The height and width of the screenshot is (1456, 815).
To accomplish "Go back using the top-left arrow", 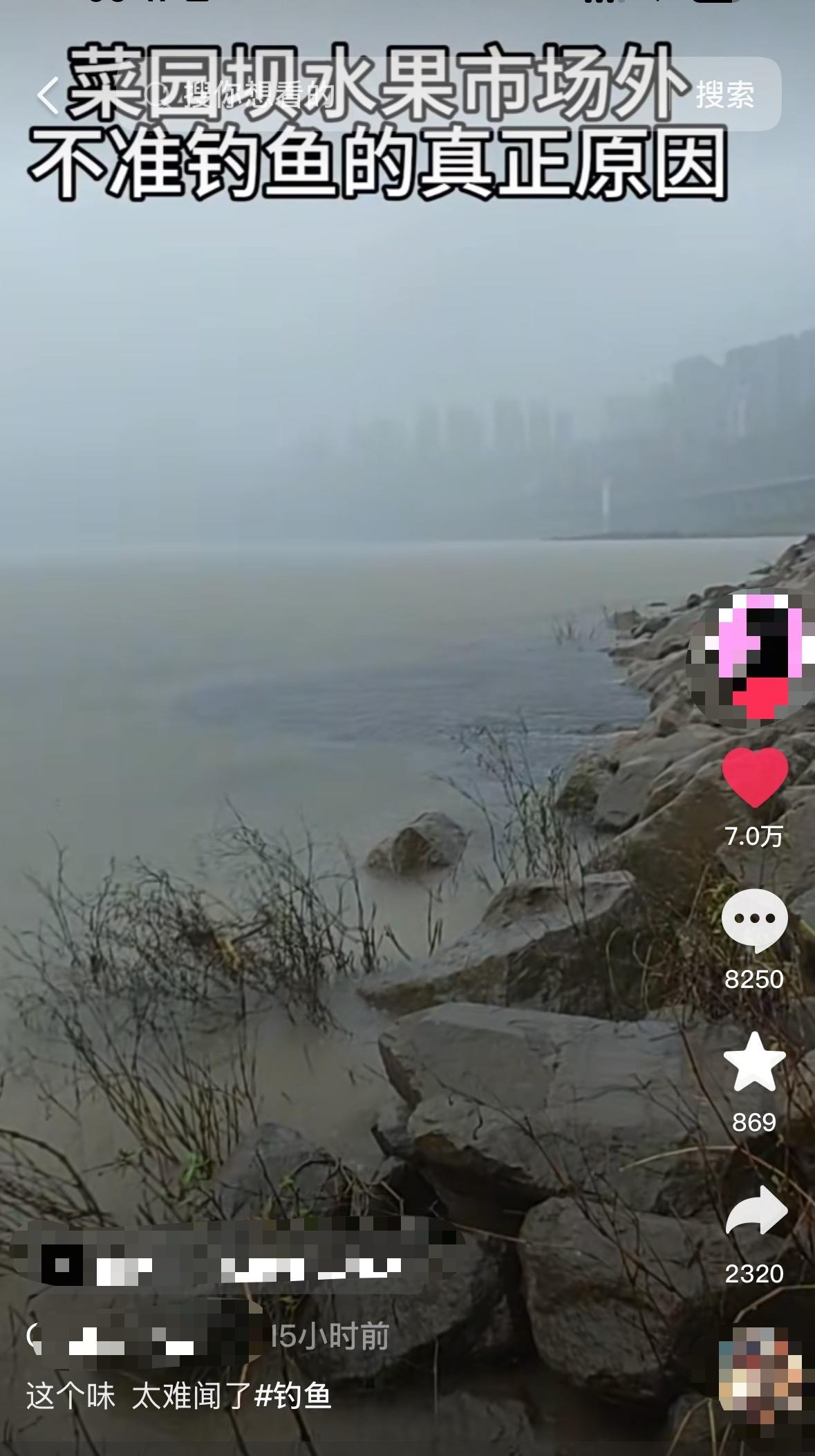I will (47, 95).
